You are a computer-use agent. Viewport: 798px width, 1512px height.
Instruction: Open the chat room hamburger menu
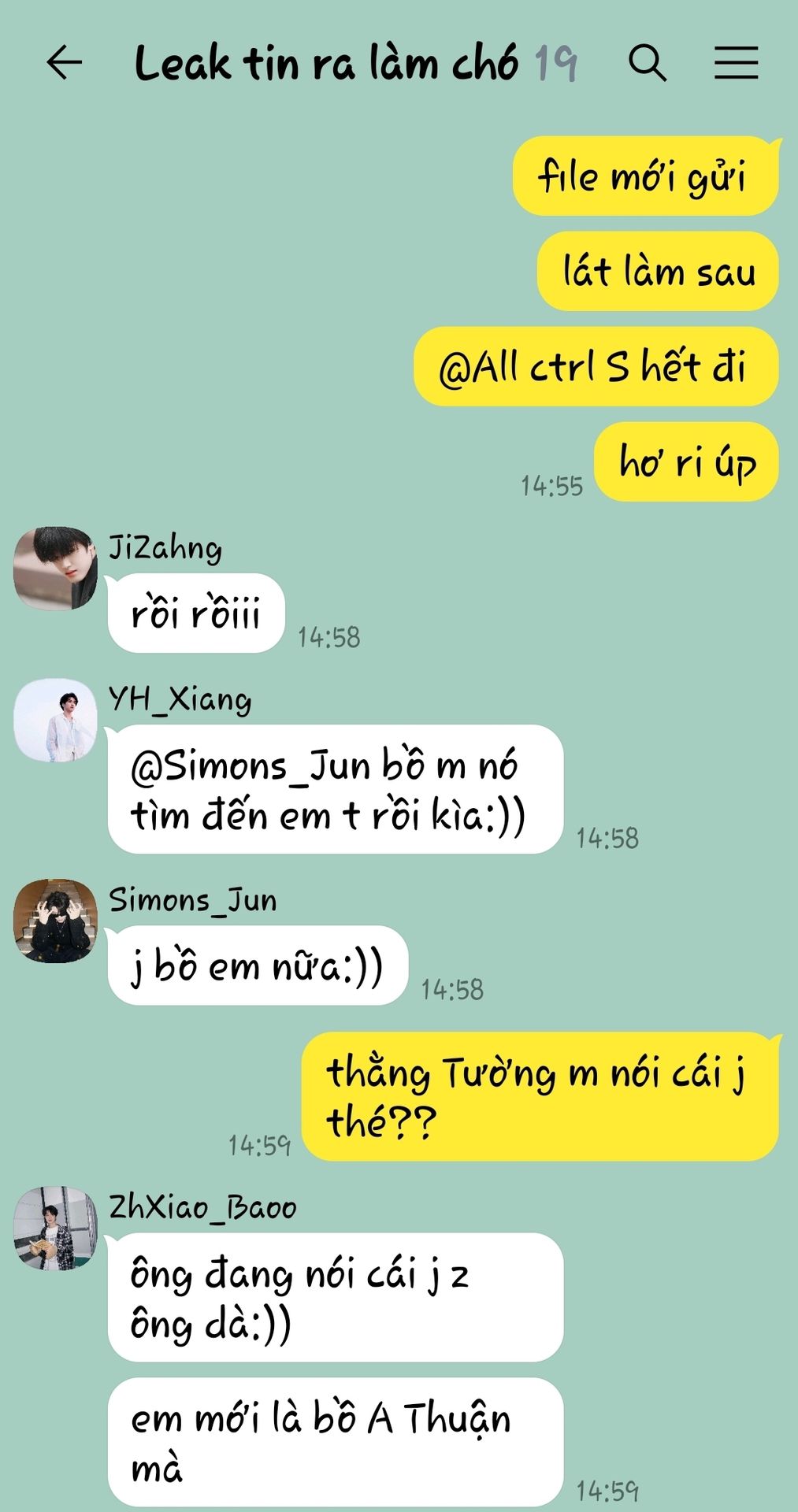point(736,63)
